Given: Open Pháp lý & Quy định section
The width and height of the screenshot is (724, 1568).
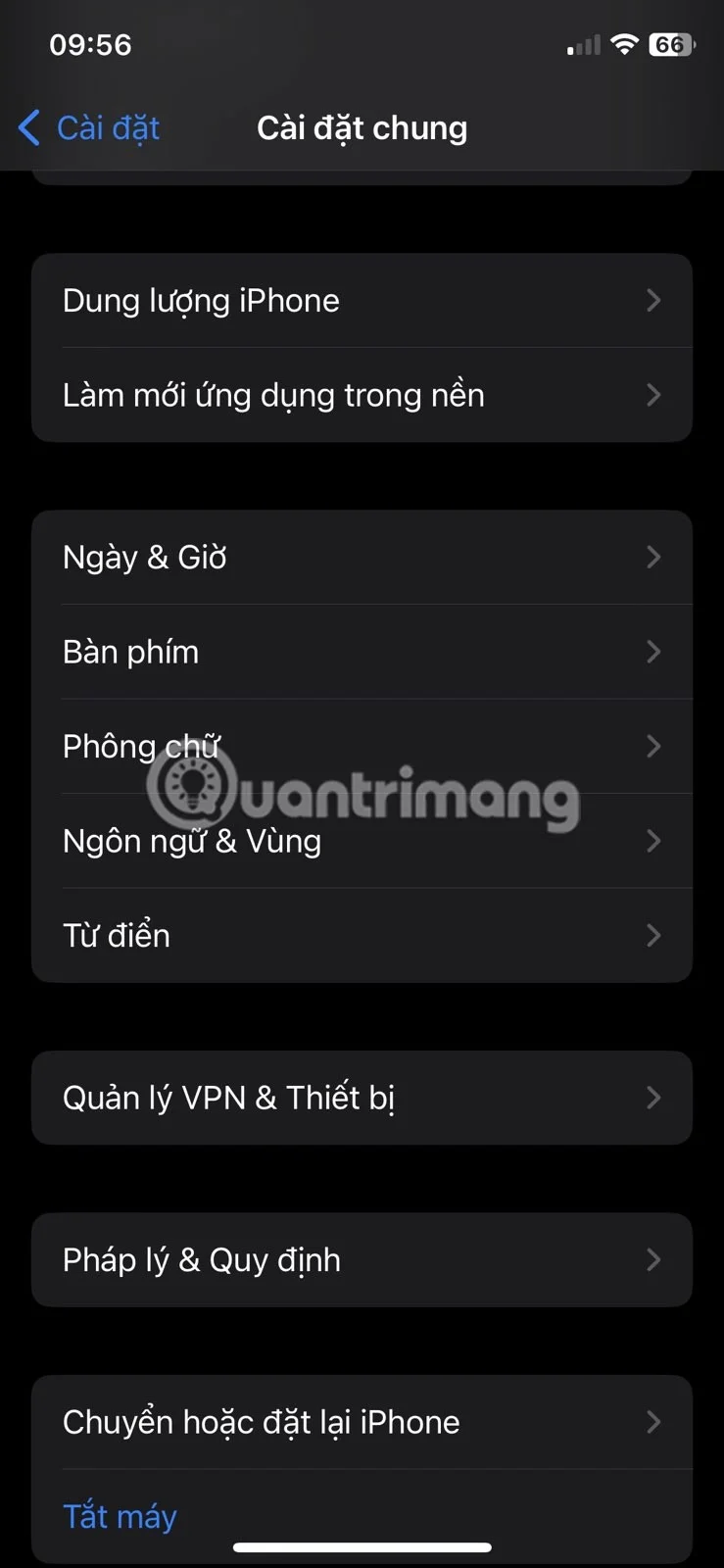Looking at the screenshot, I should point(201,1260).
